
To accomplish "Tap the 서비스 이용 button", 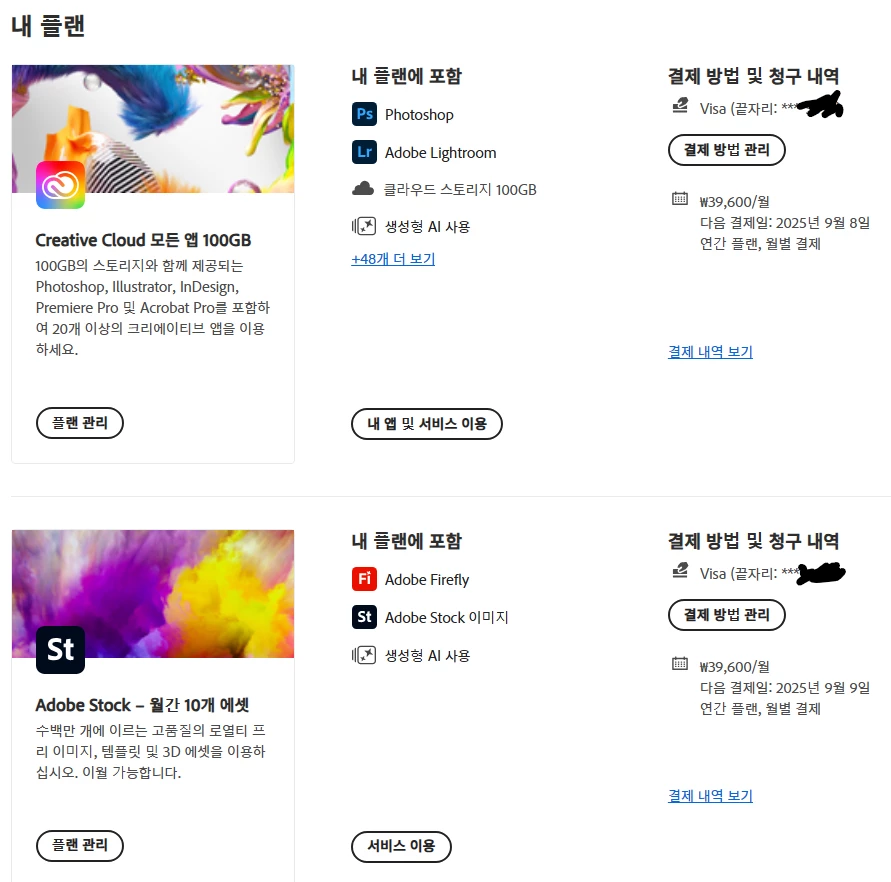I will pos(401,846).
